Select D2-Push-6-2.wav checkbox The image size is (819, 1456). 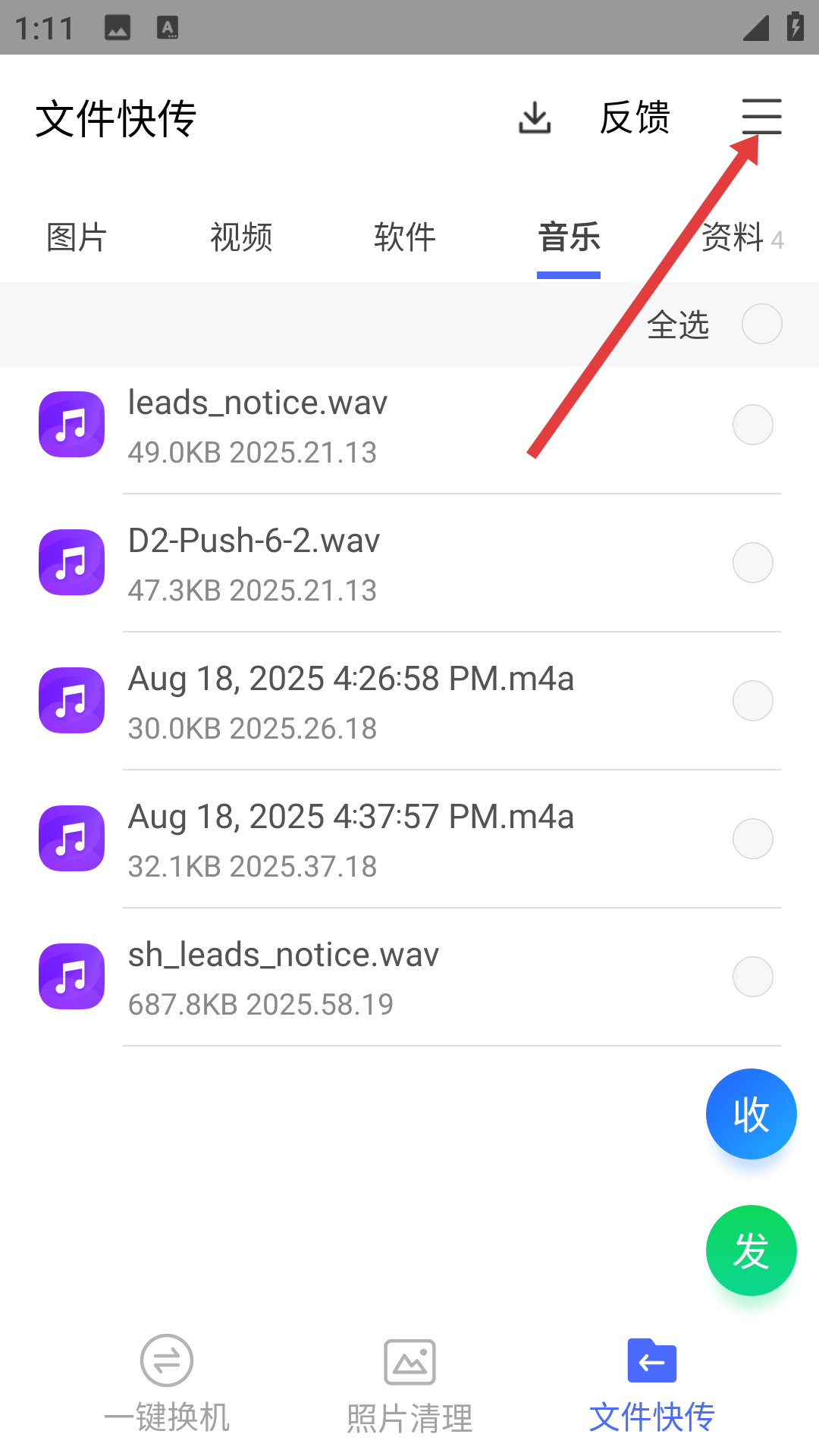point(752,563)
